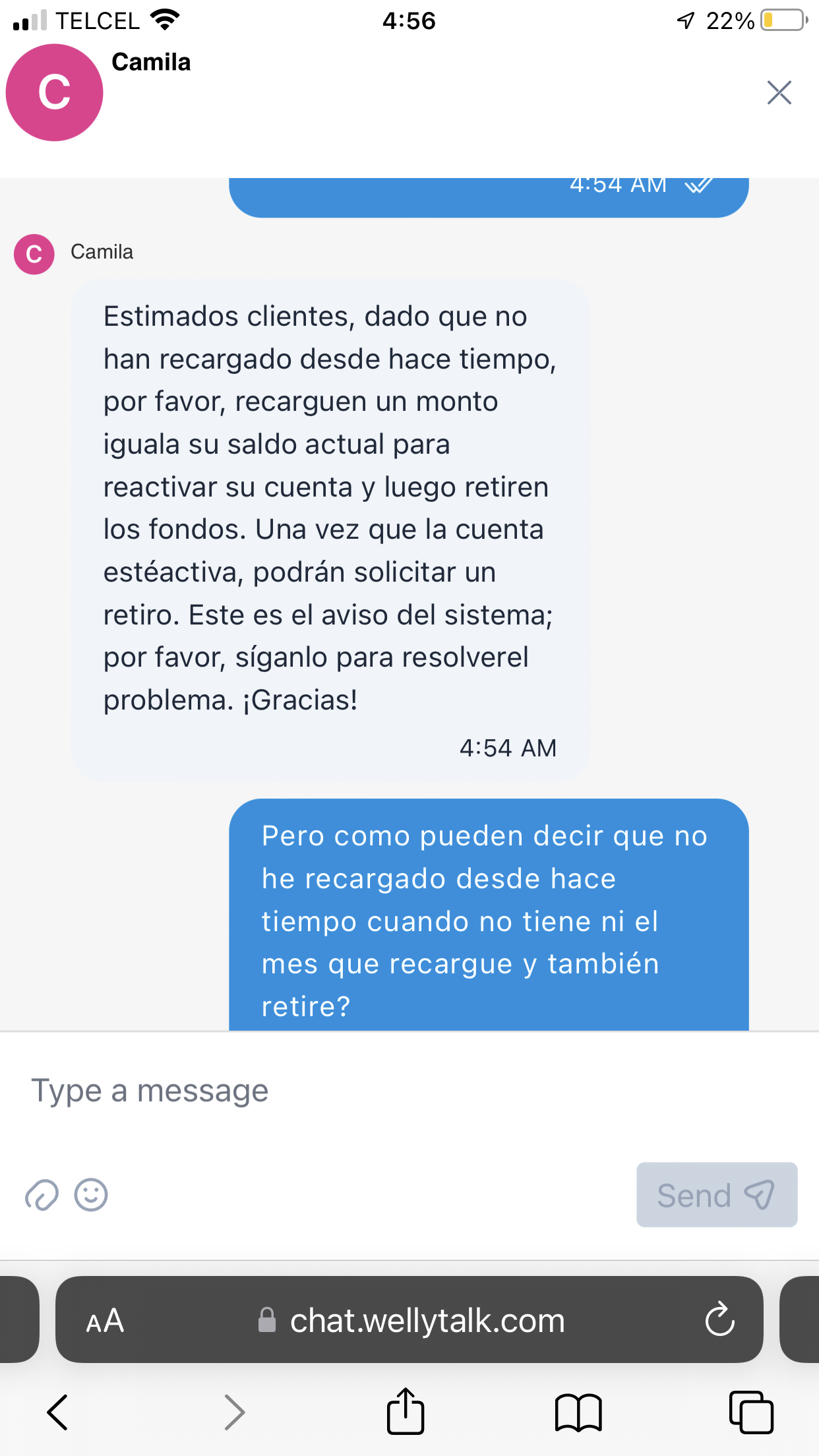Send the message

[x=716, y=1195]
